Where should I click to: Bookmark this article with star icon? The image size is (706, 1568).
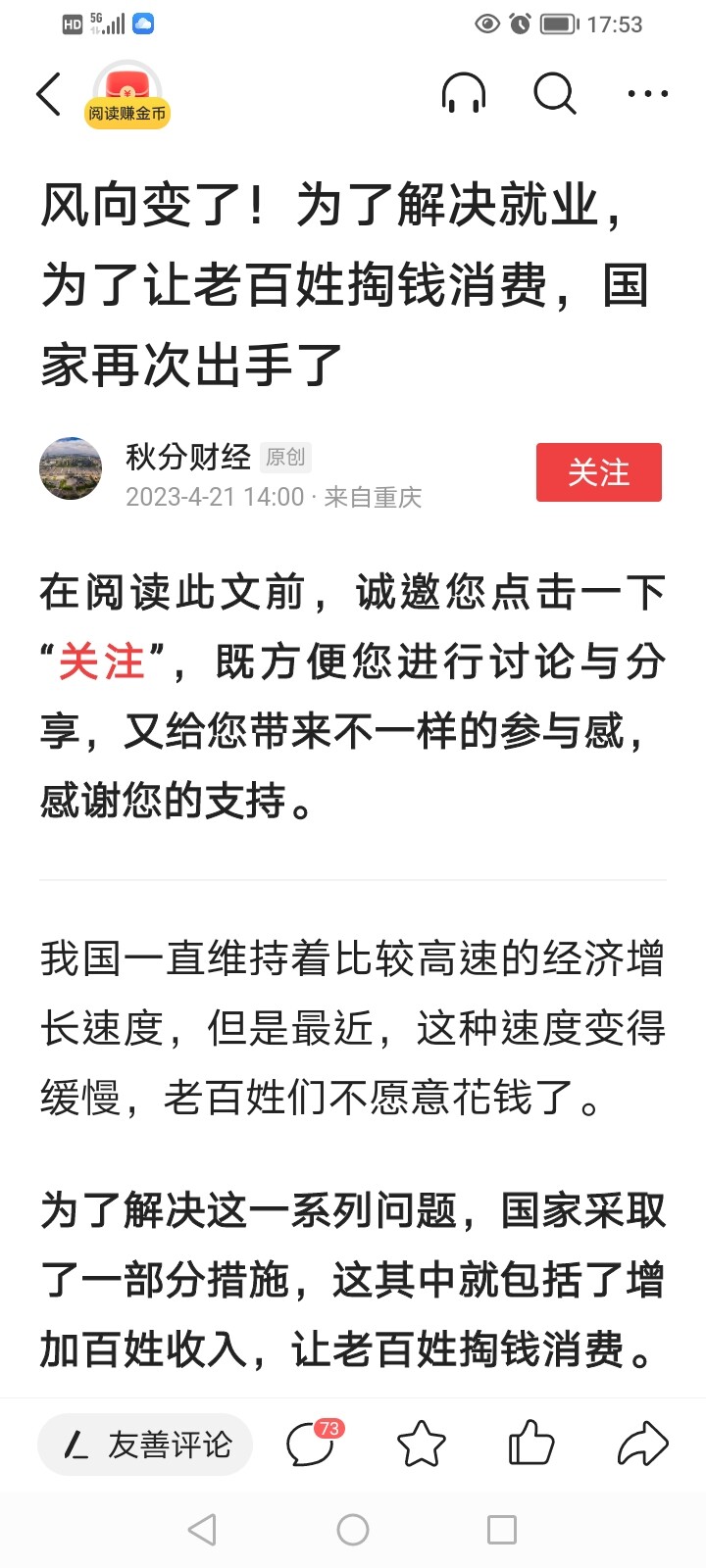[422, 1444]
